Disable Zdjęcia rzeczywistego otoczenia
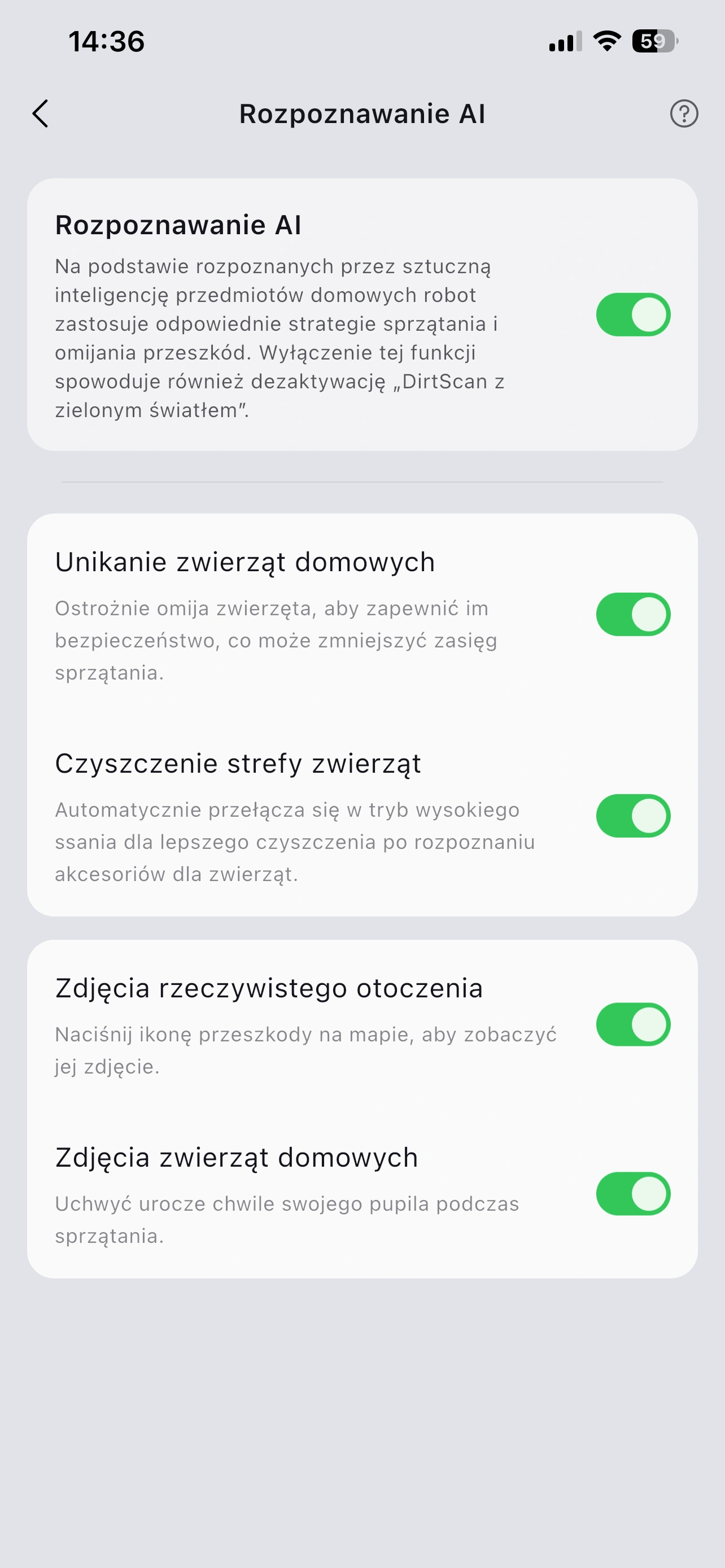This screenshot has width=725, height=1568. tap(632, 1024)
